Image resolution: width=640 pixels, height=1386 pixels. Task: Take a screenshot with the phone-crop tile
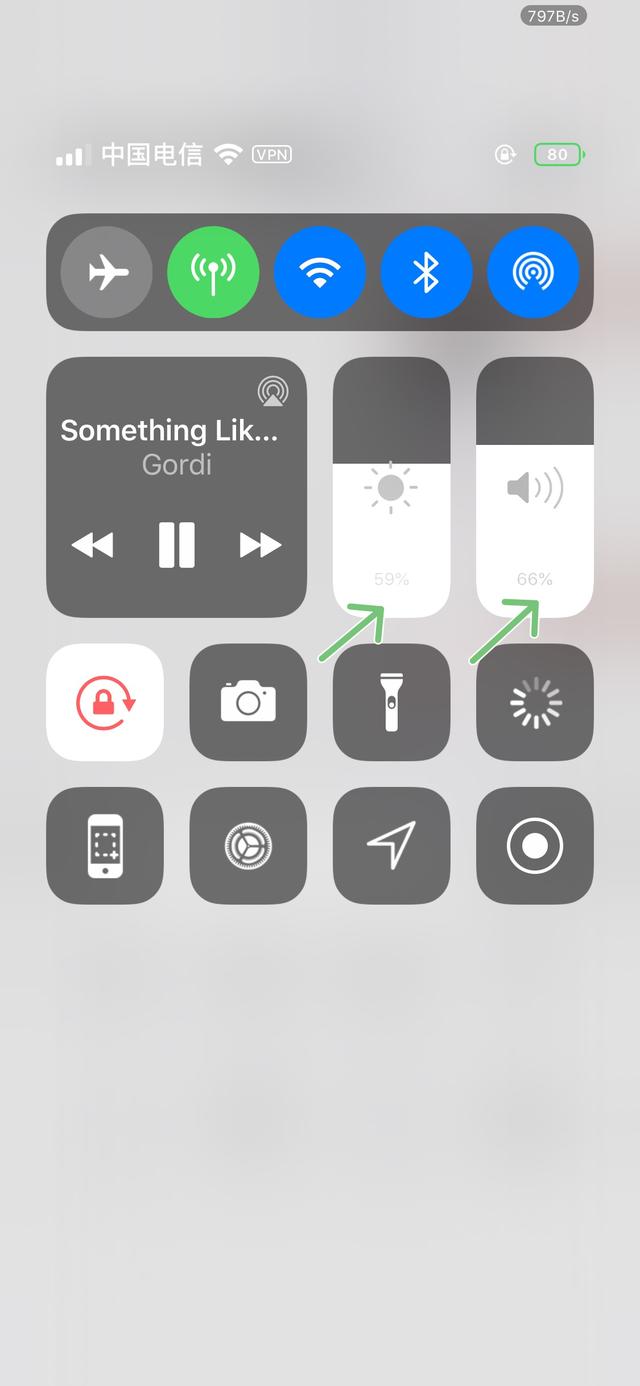(x=105, y=846)
